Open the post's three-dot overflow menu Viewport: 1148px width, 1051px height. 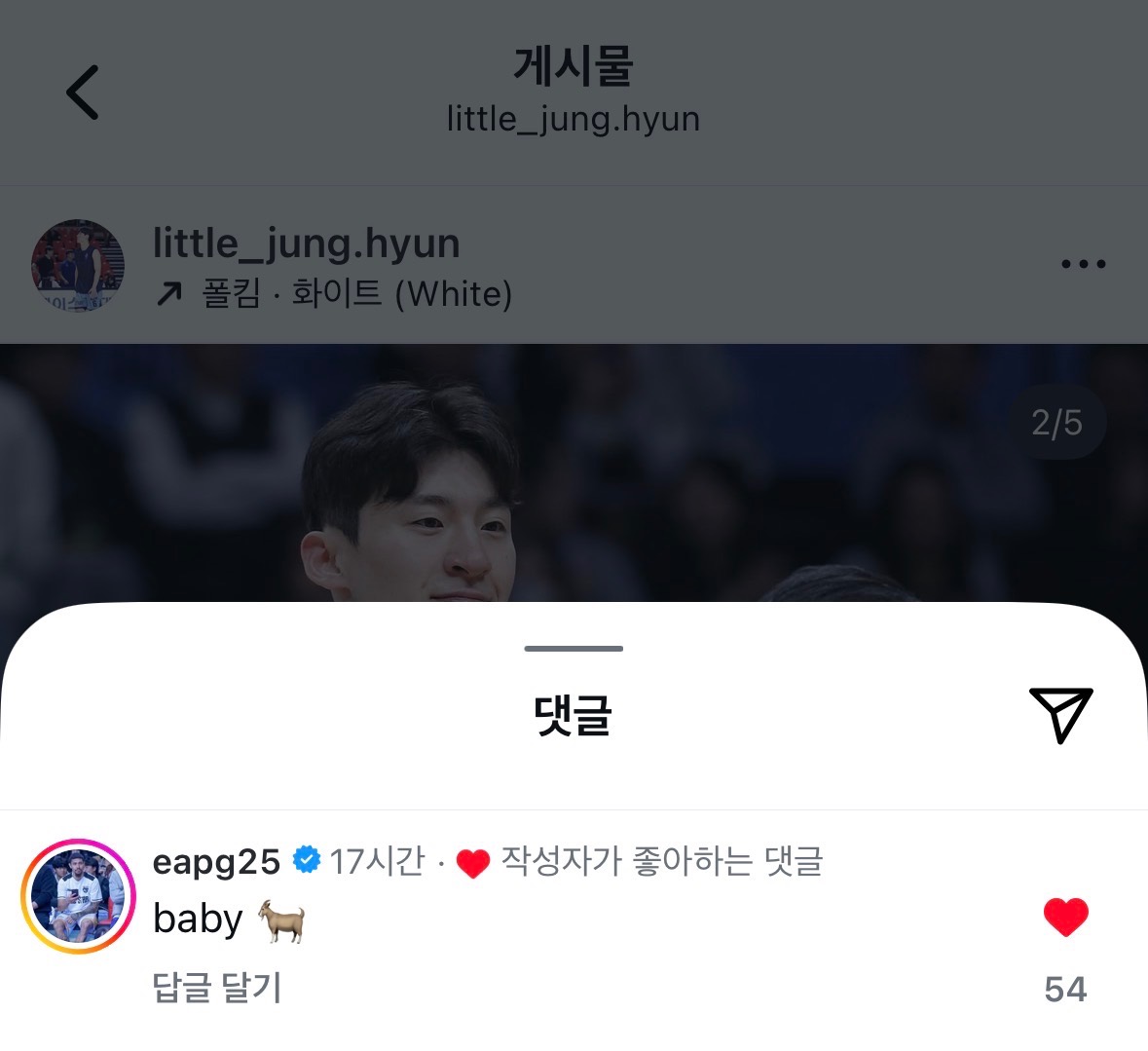(1083, 264)
